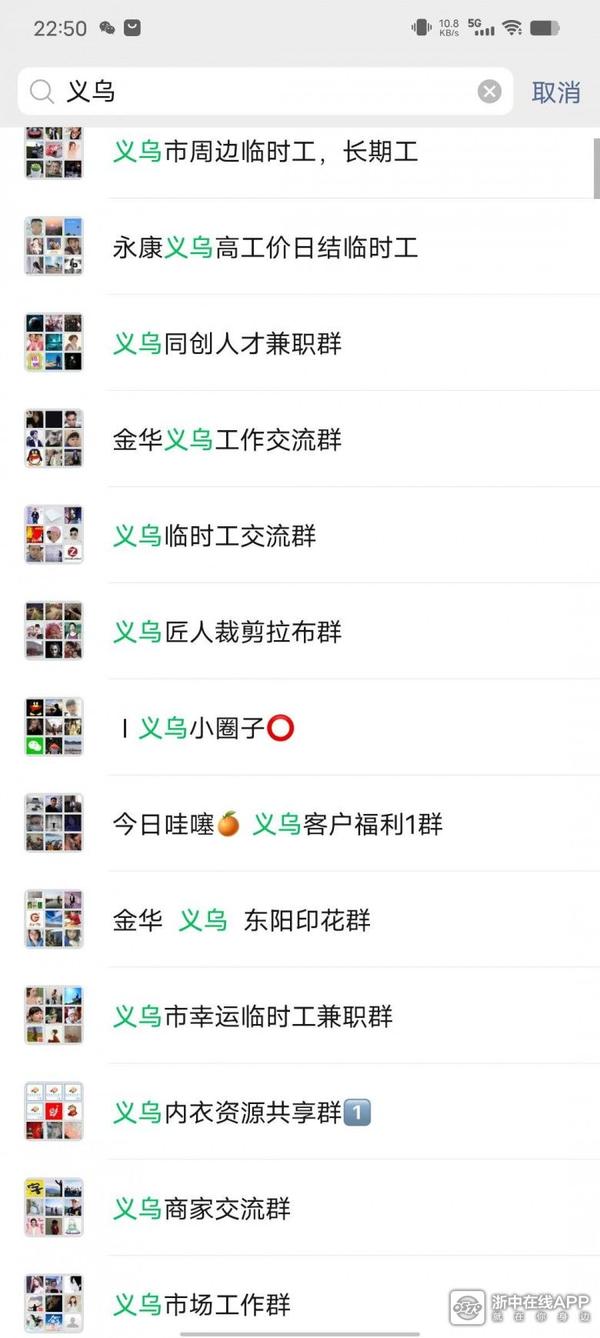Clear the search text with the X icon
This screenshot has height=1338, width=600.
pos(489,92)
